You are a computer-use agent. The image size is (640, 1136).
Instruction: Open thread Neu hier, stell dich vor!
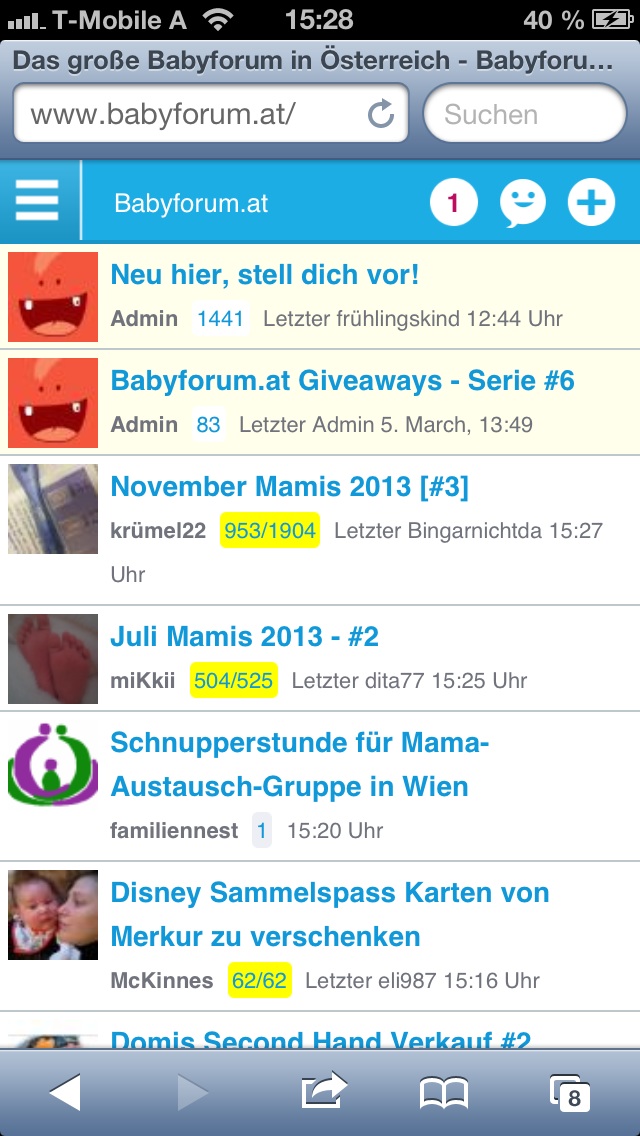[265, 275]
